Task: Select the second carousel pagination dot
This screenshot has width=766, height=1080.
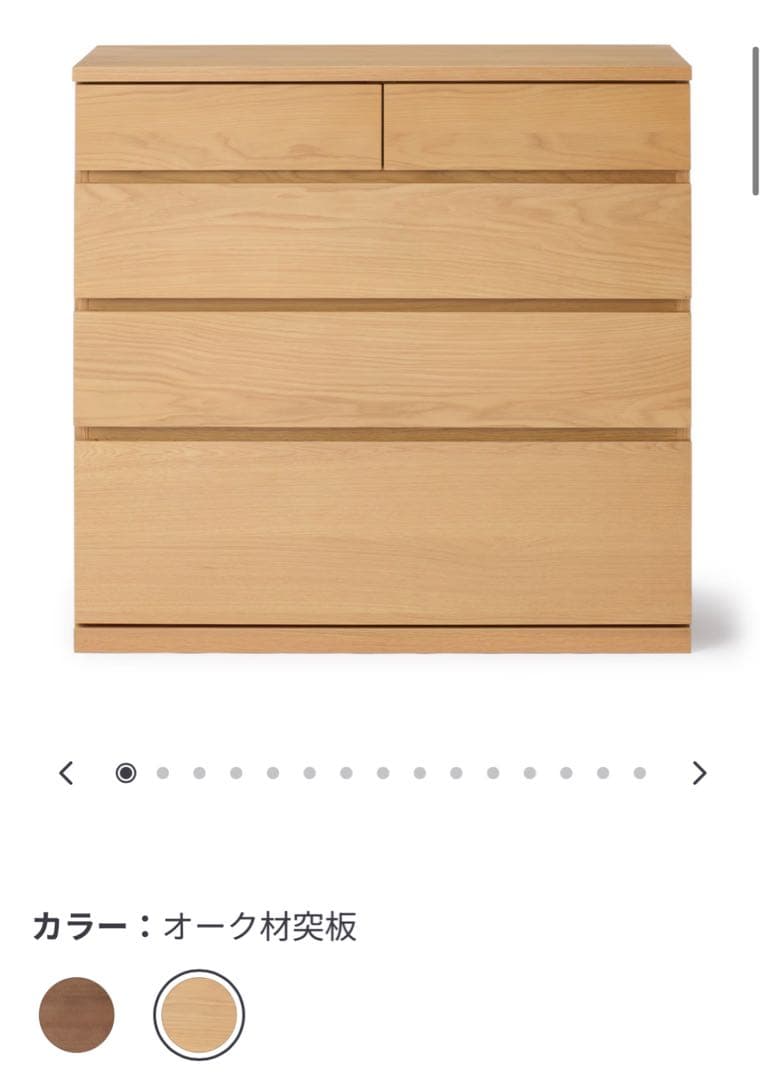Action: [162, 772]
